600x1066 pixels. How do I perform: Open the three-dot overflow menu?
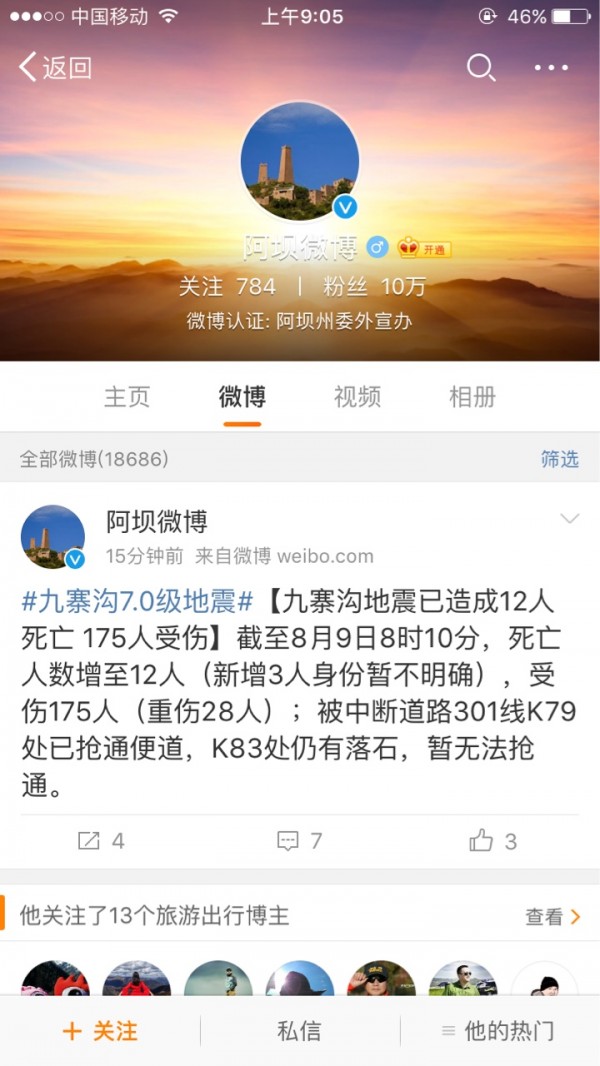coord(551,68)
